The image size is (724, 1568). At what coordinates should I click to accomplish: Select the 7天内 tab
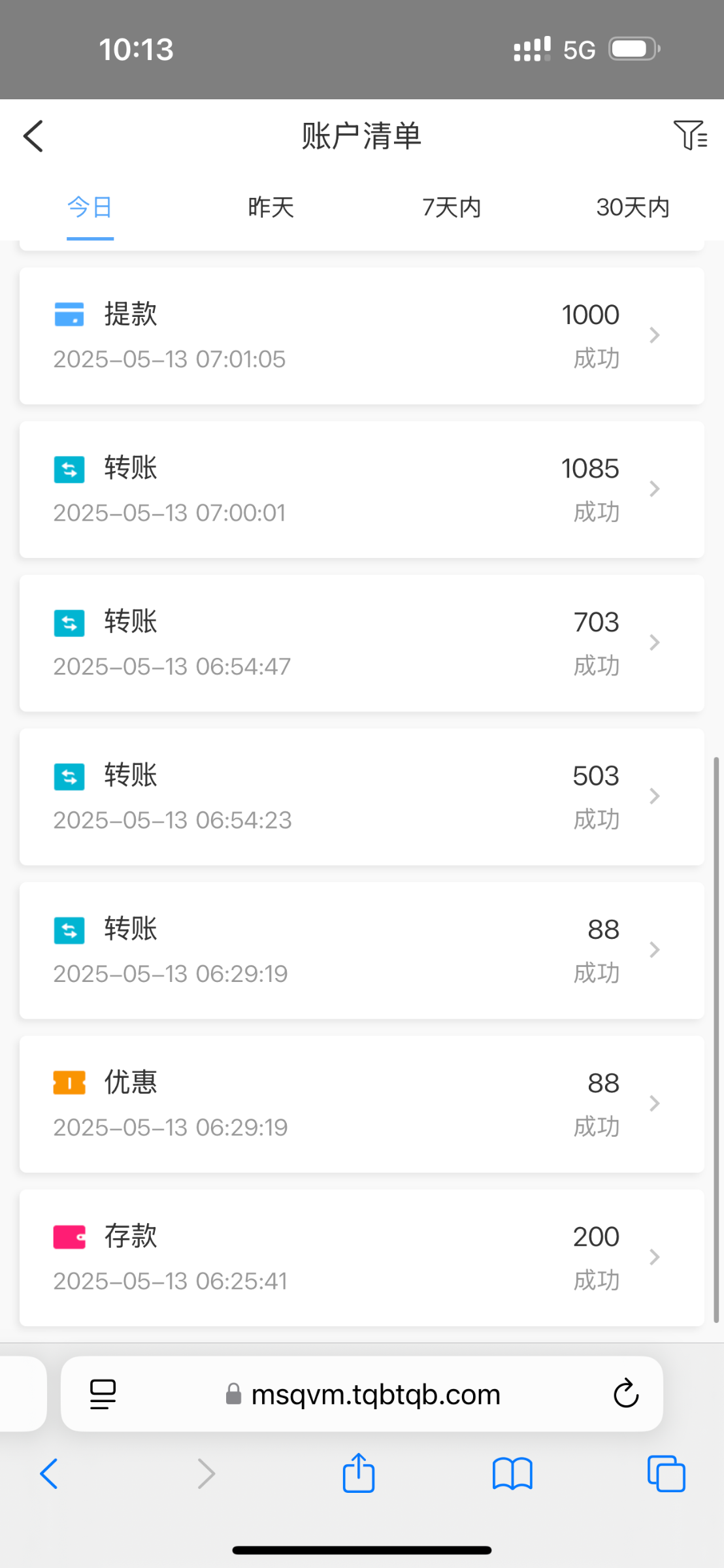click(452, 207)
